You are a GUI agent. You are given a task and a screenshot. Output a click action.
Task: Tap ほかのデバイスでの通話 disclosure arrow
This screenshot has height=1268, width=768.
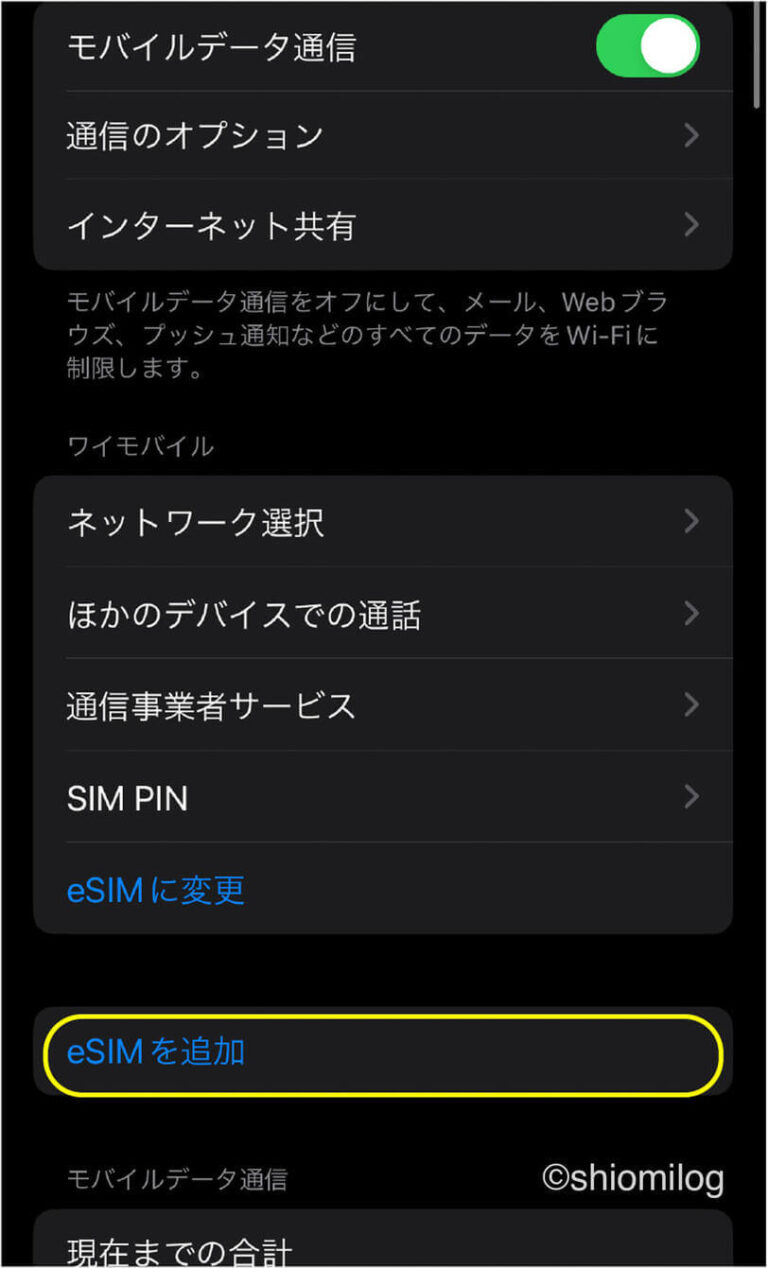pos(691,613)
